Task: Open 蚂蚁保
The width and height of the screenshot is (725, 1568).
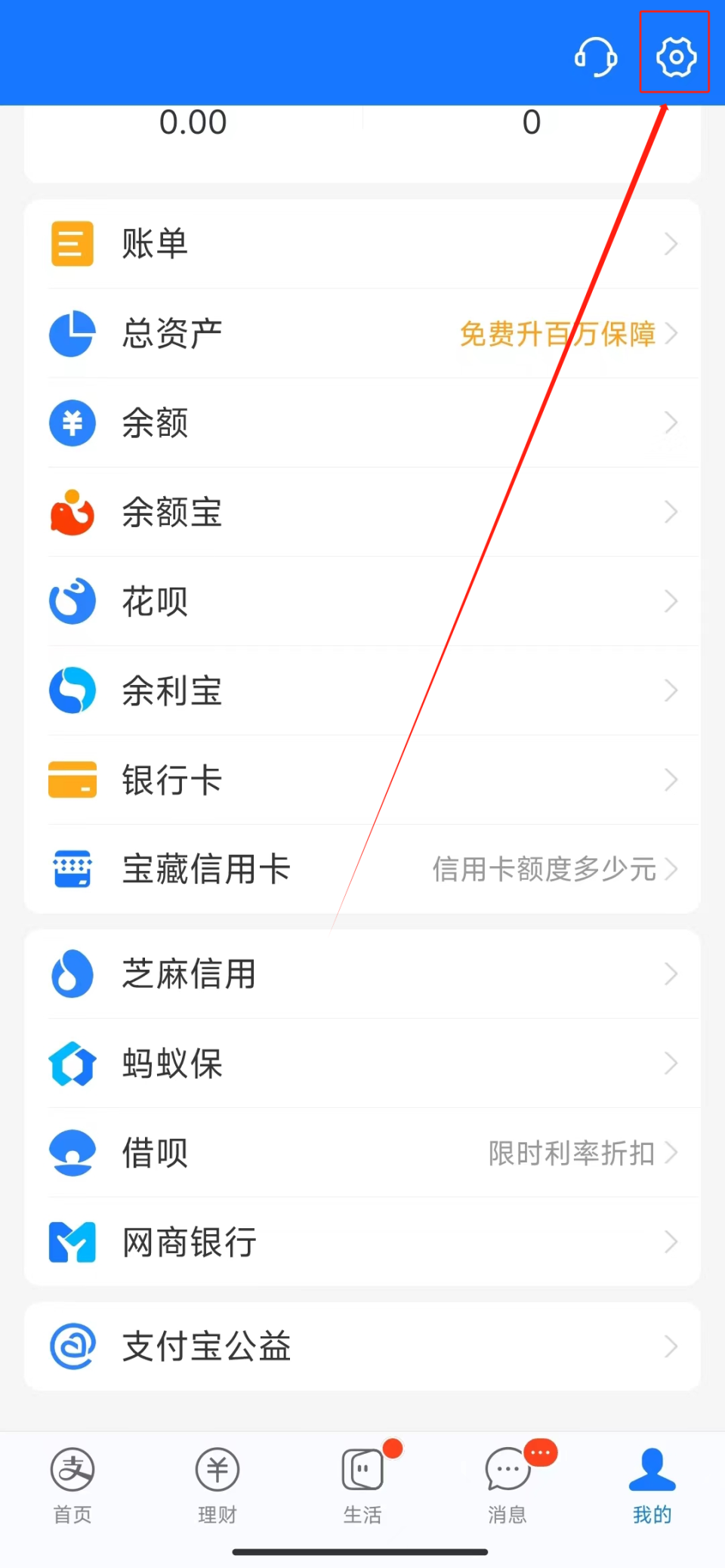Action: point(362,1063)
